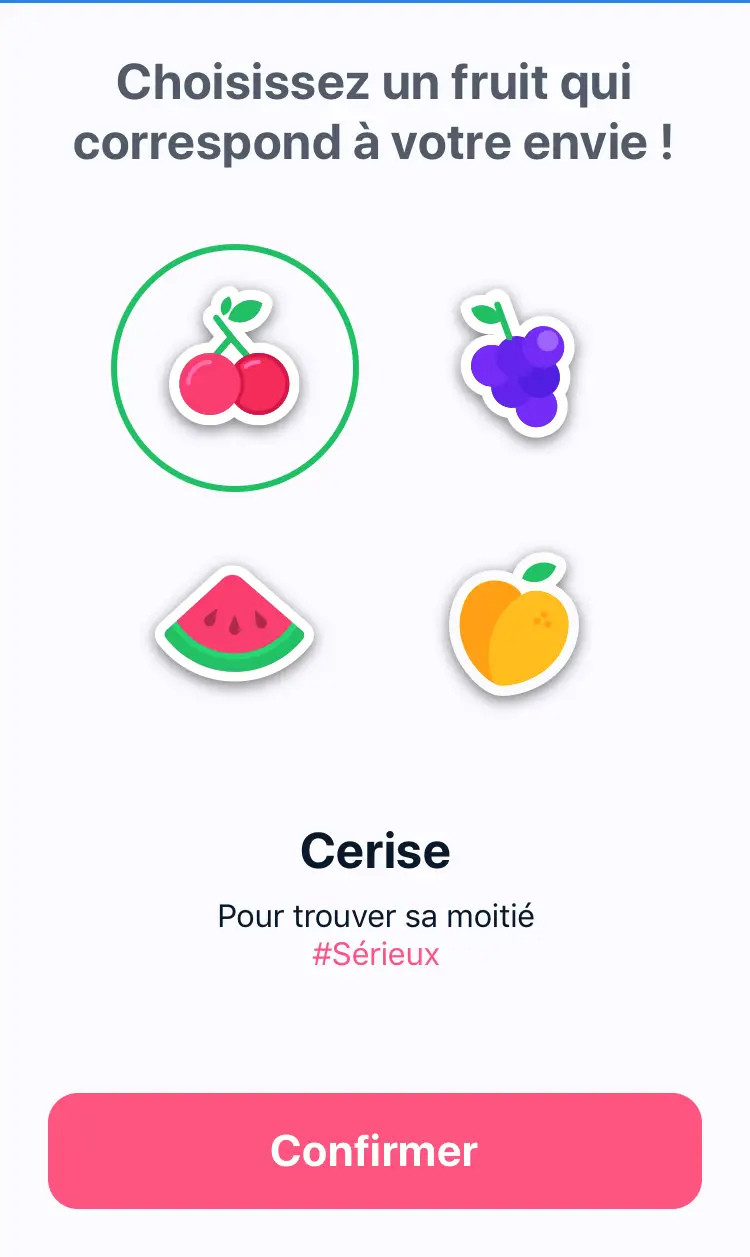Pick the watermelon slice fruit
Viewport: 750px width, 1257px height.
(234, 624)
